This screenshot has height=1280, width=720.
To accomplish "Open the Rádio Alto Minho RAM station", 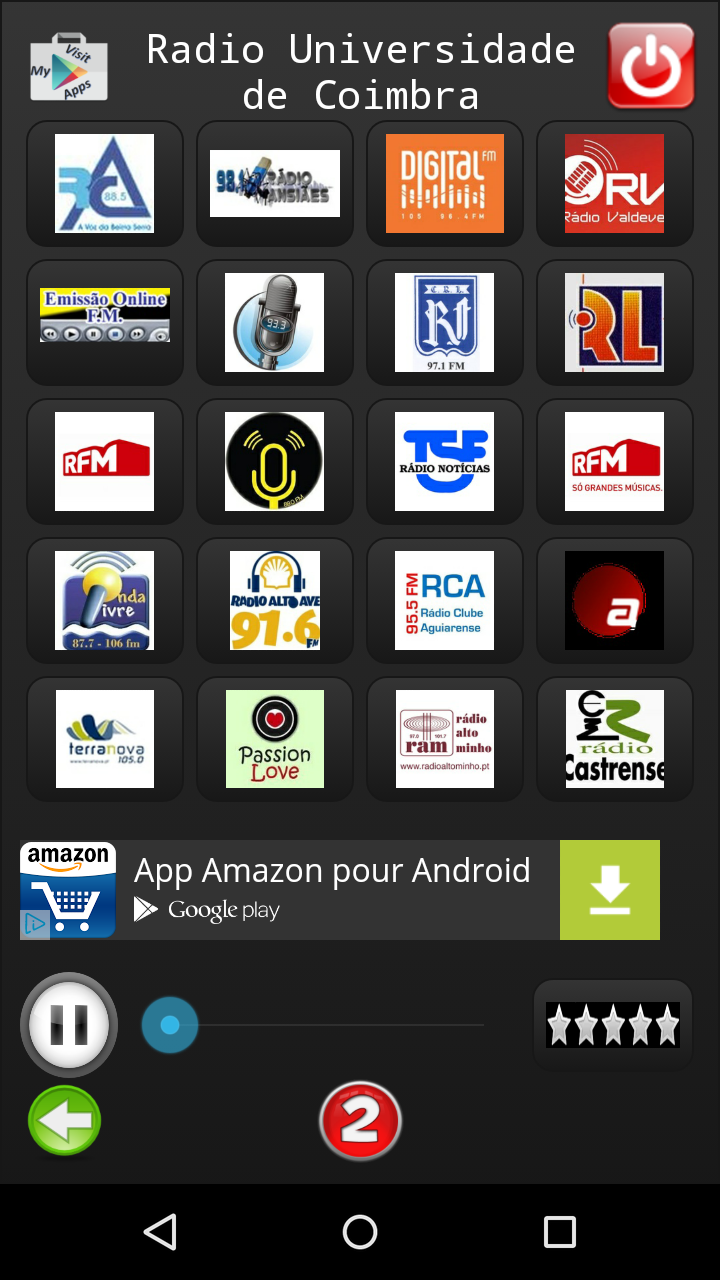I will (x=445, y=739).
